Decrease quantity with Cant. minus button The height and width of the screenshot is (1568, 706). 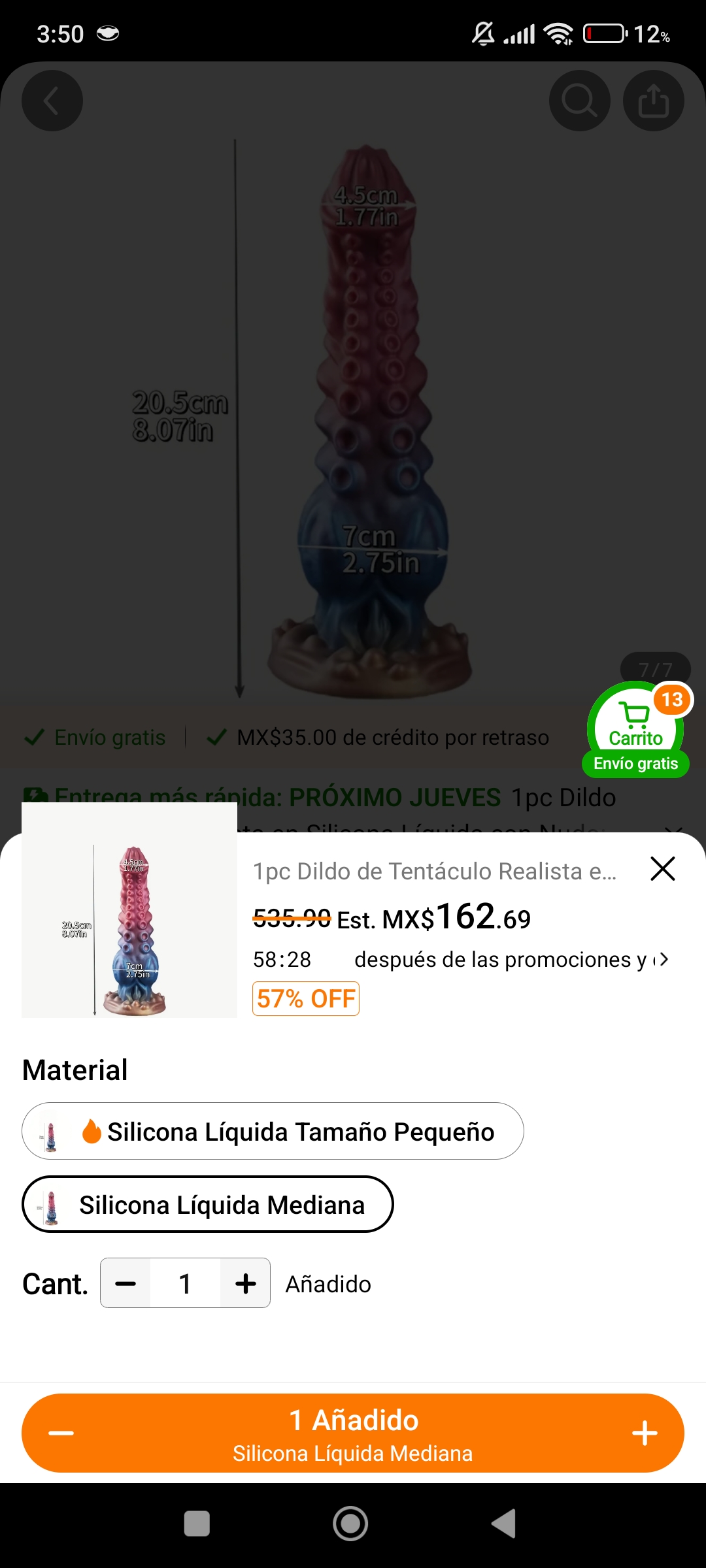(x=126, y=1284)
